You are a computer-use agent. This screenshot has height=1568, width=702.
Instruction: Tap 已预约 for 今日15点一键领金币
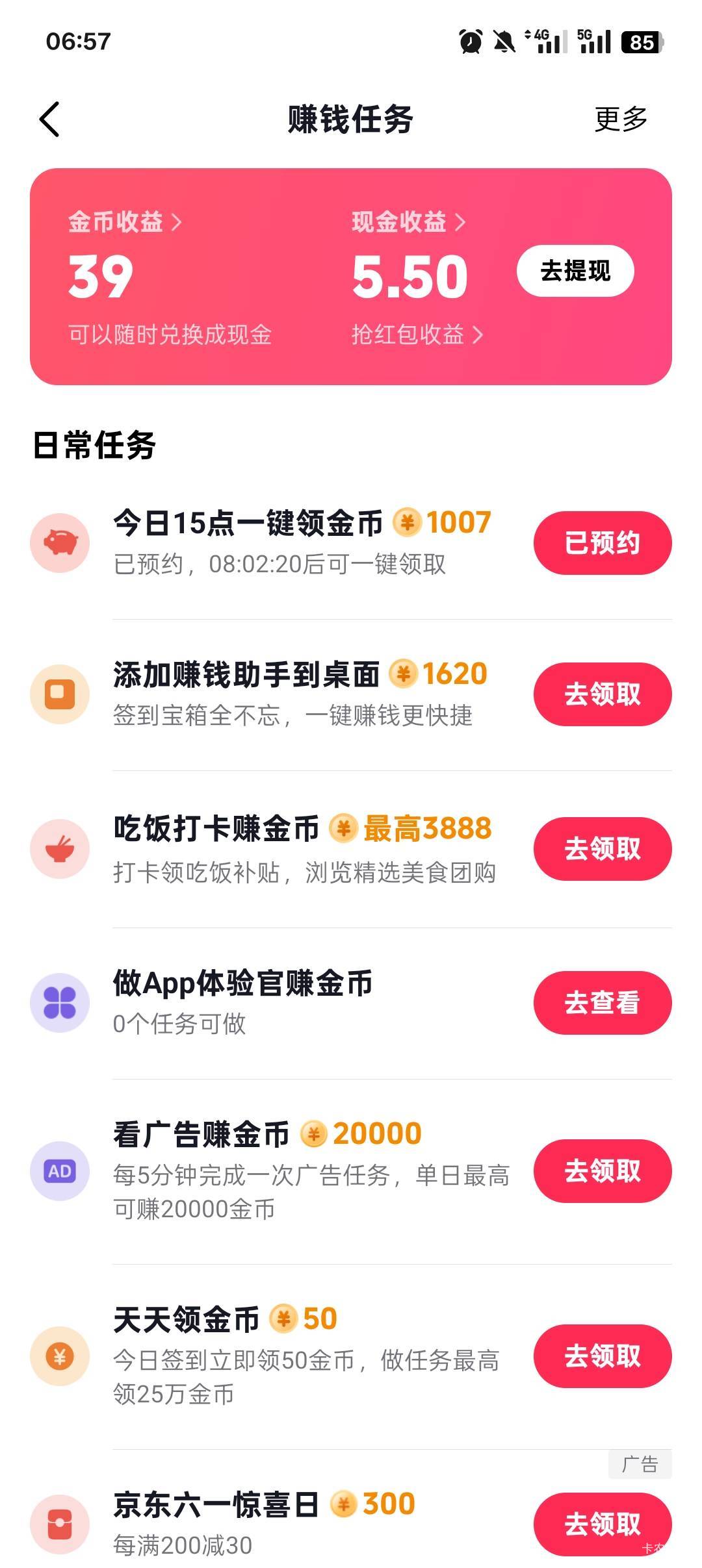(603, 543)
